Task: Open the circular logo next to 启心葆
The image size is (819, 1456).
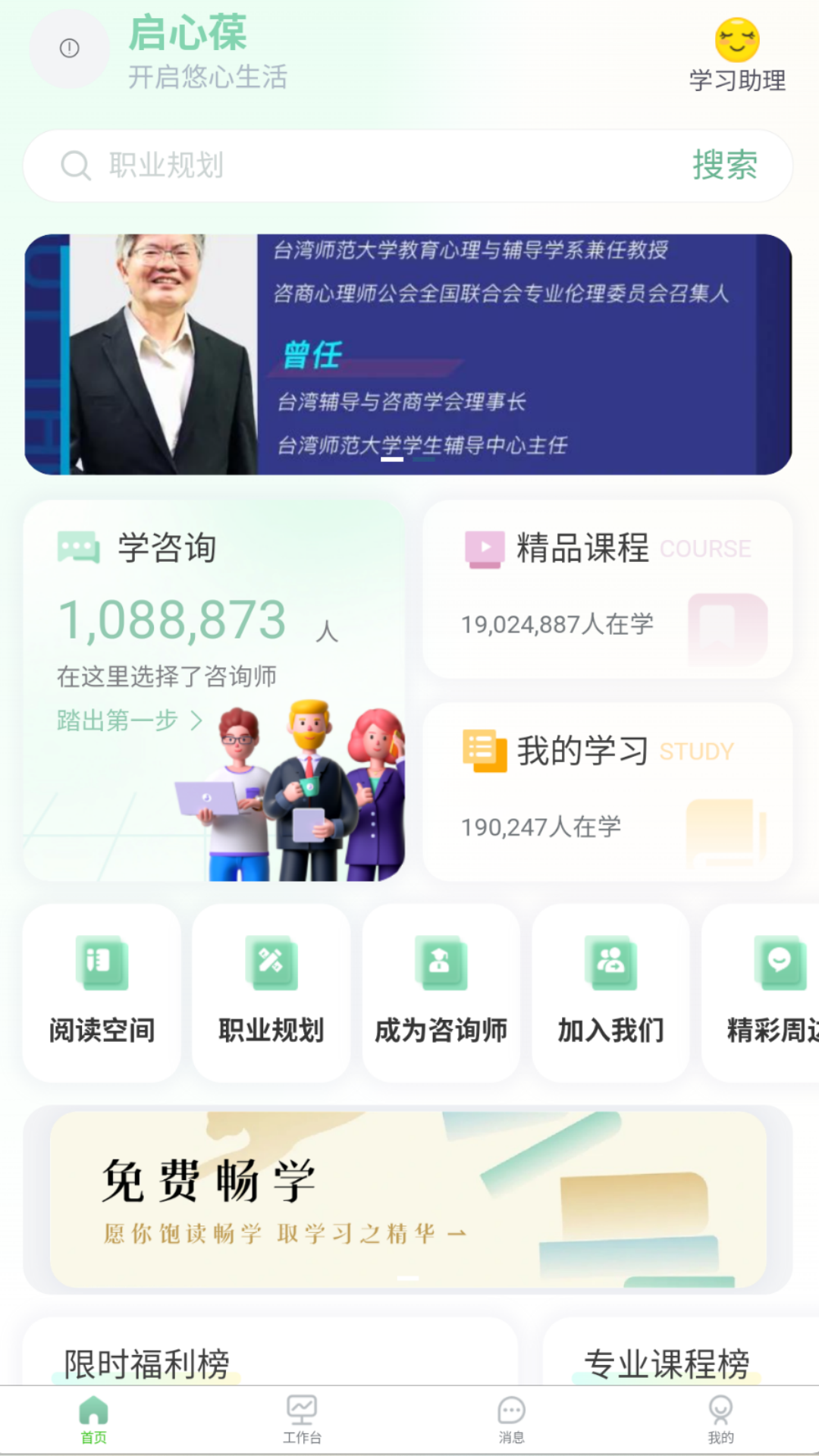Action: coord(68,49)
